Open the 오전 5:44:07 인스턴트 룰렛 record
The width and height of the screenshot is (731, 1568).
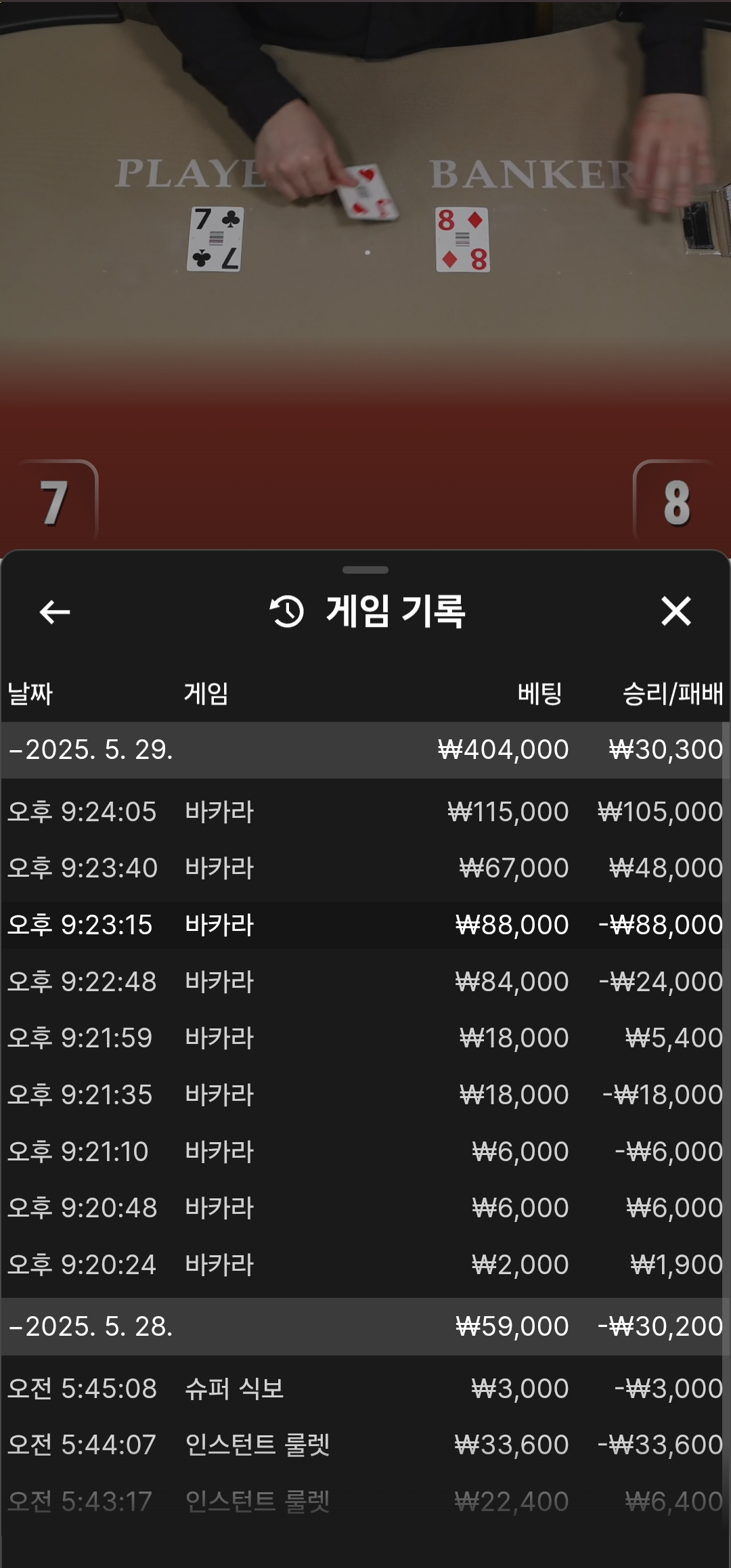365,1445
